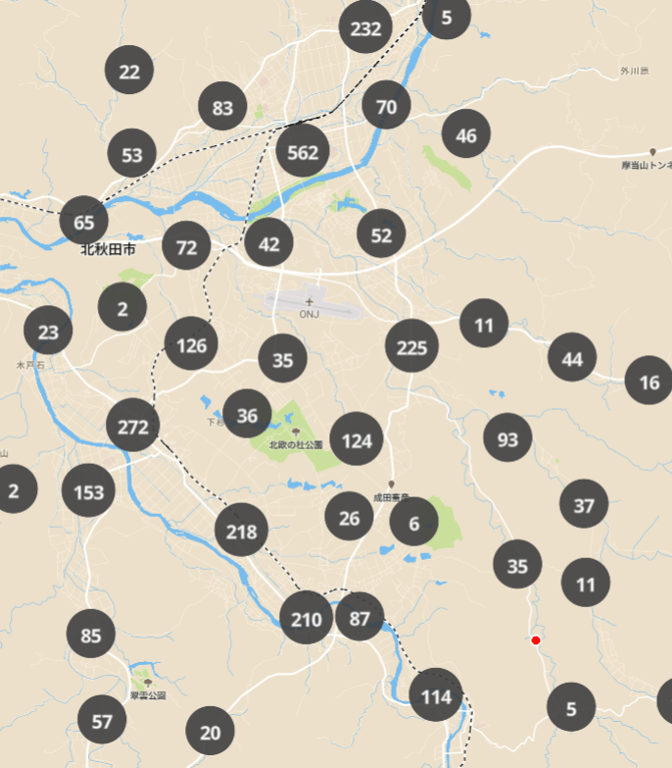Image resolution: width=672 pixels, height=768 pixels.
Task: Open the cluster marker showing 562
Action: click(x=303, y=151)
